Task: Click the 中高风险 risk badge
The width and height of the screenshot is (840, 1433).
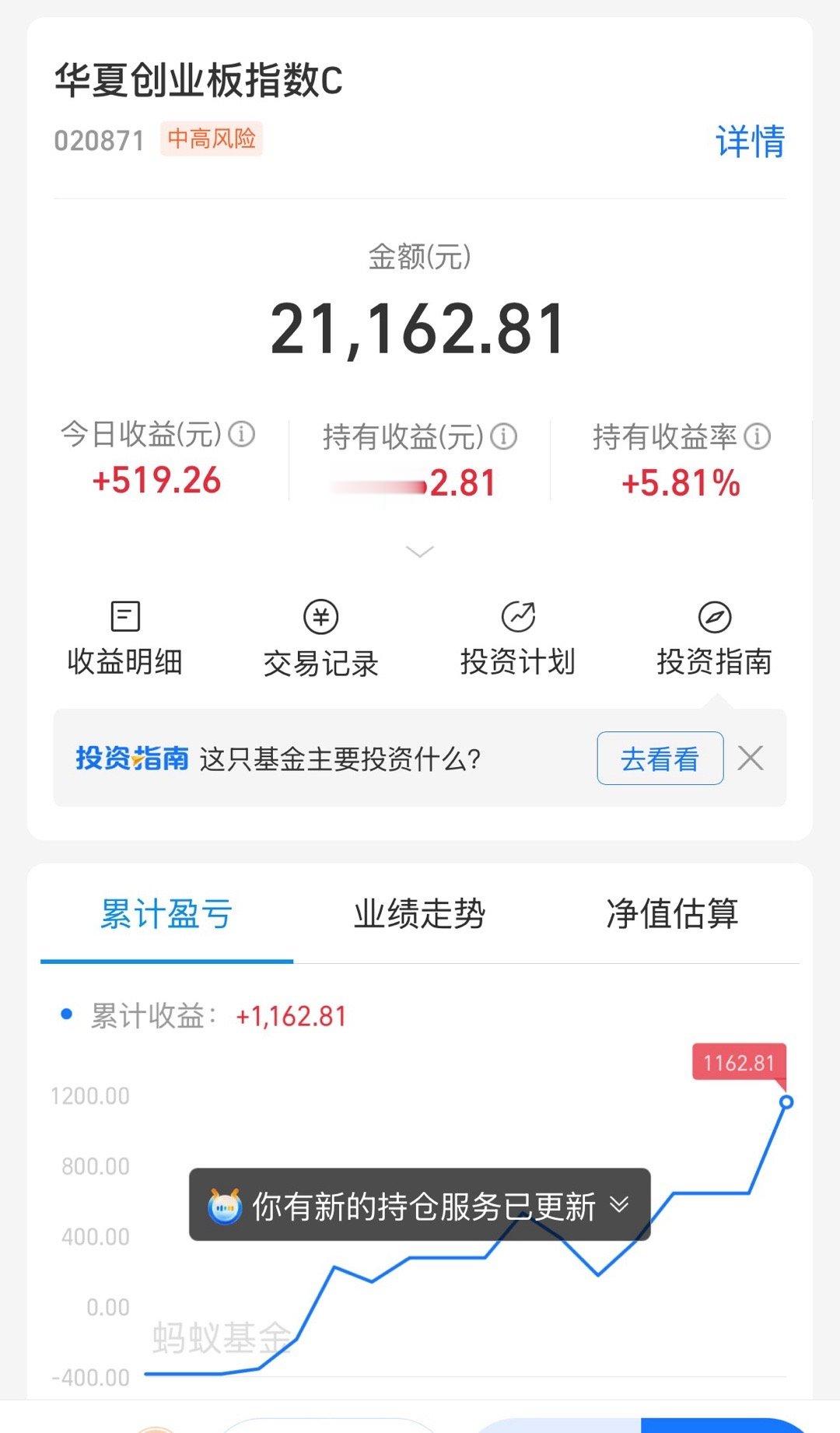Action: point(214,140)
